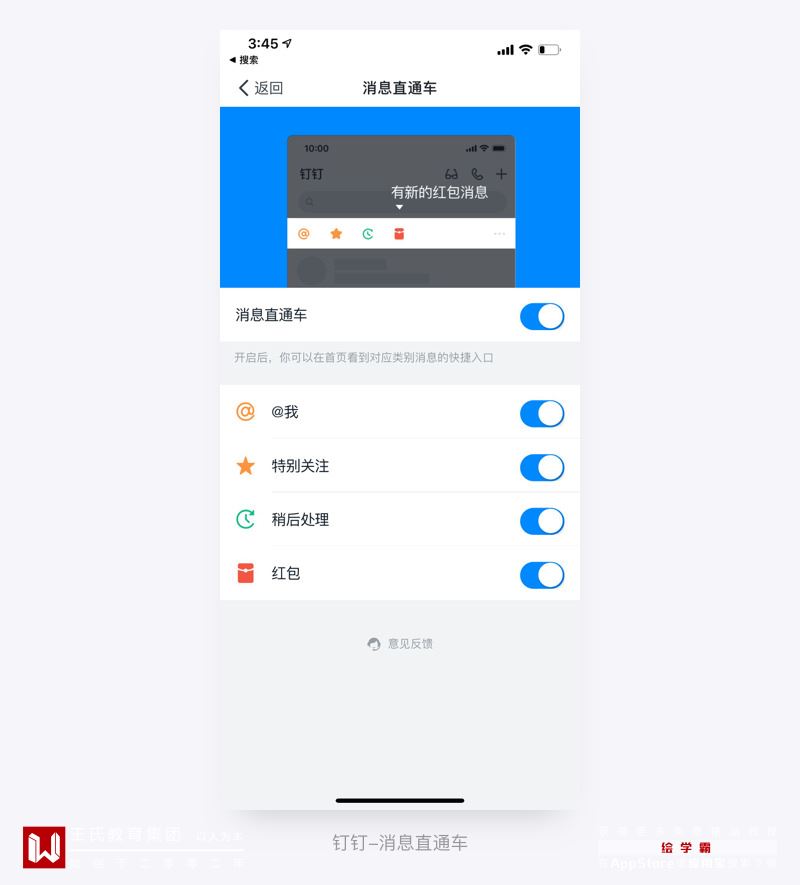Turn off the 消息直通车 main switch

click(542, 316)
